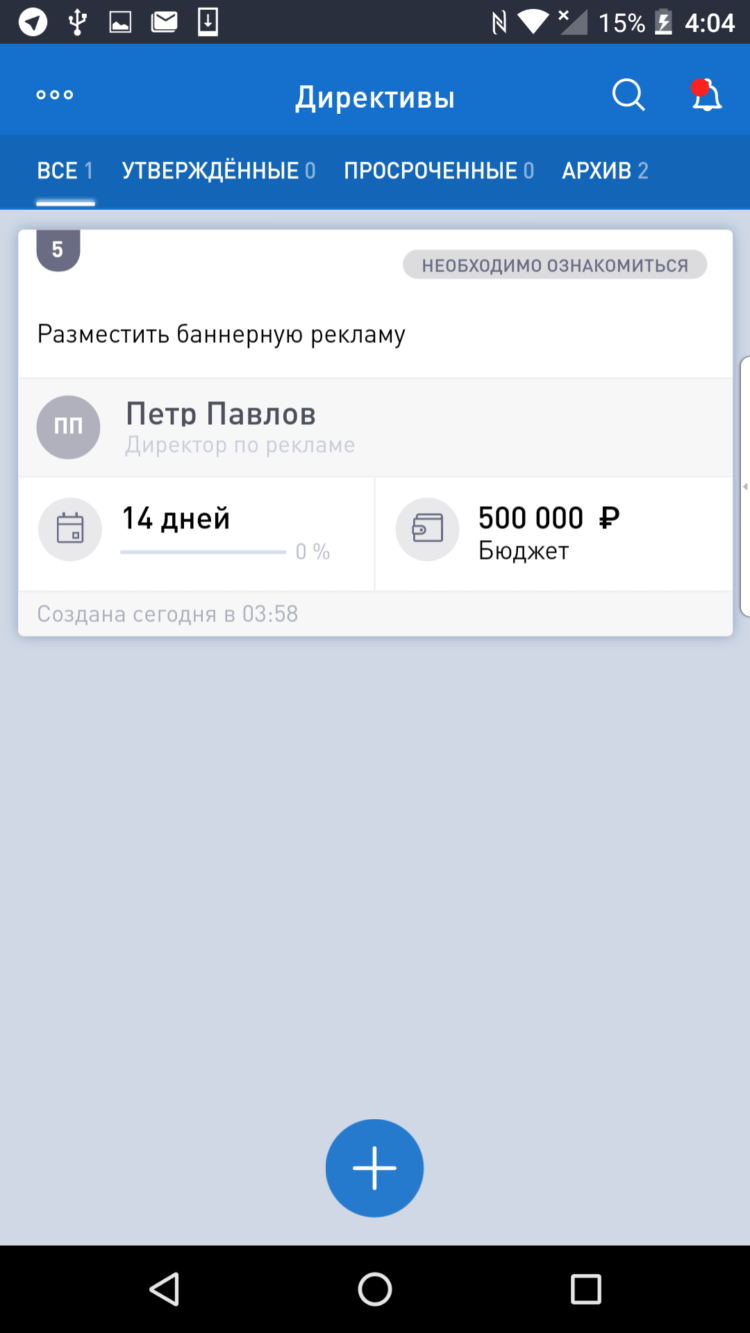The width and height of the screenshot is (750, 1333).
Task: Open the directive Разместить баннерную рекламу
Action: [x=221, y=333]
